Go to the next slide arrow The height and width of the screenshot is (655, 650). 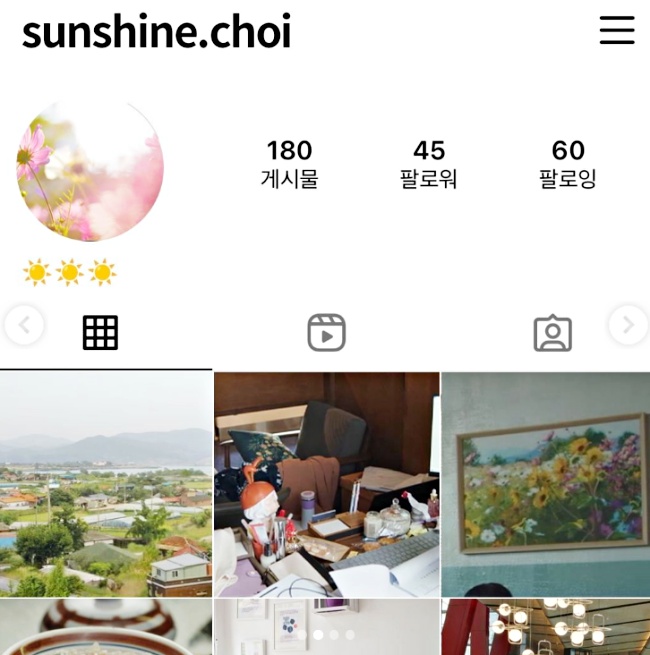(x=628, y=324)
